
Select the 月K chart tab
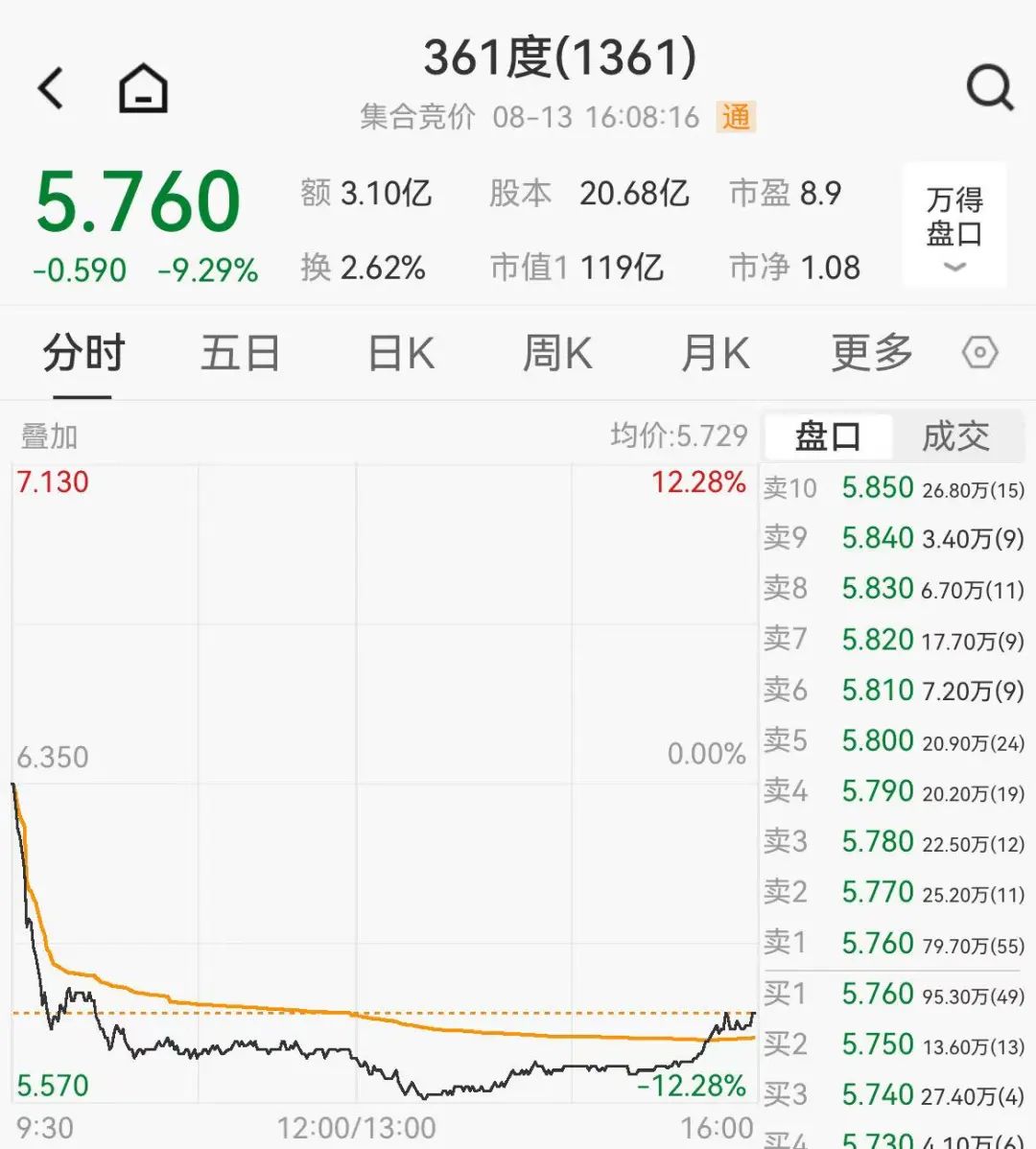click(715, 354)
